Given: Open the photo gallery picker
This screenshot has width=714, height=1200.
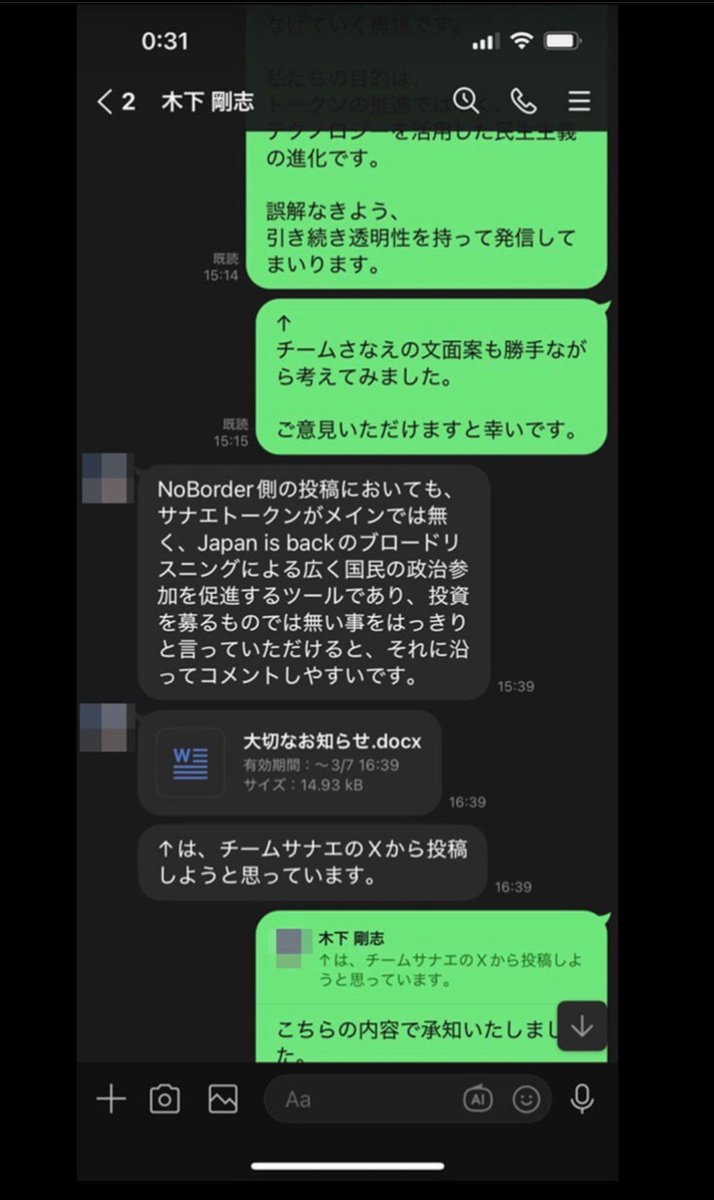Looking at the screenshot, I should 223,1099.
